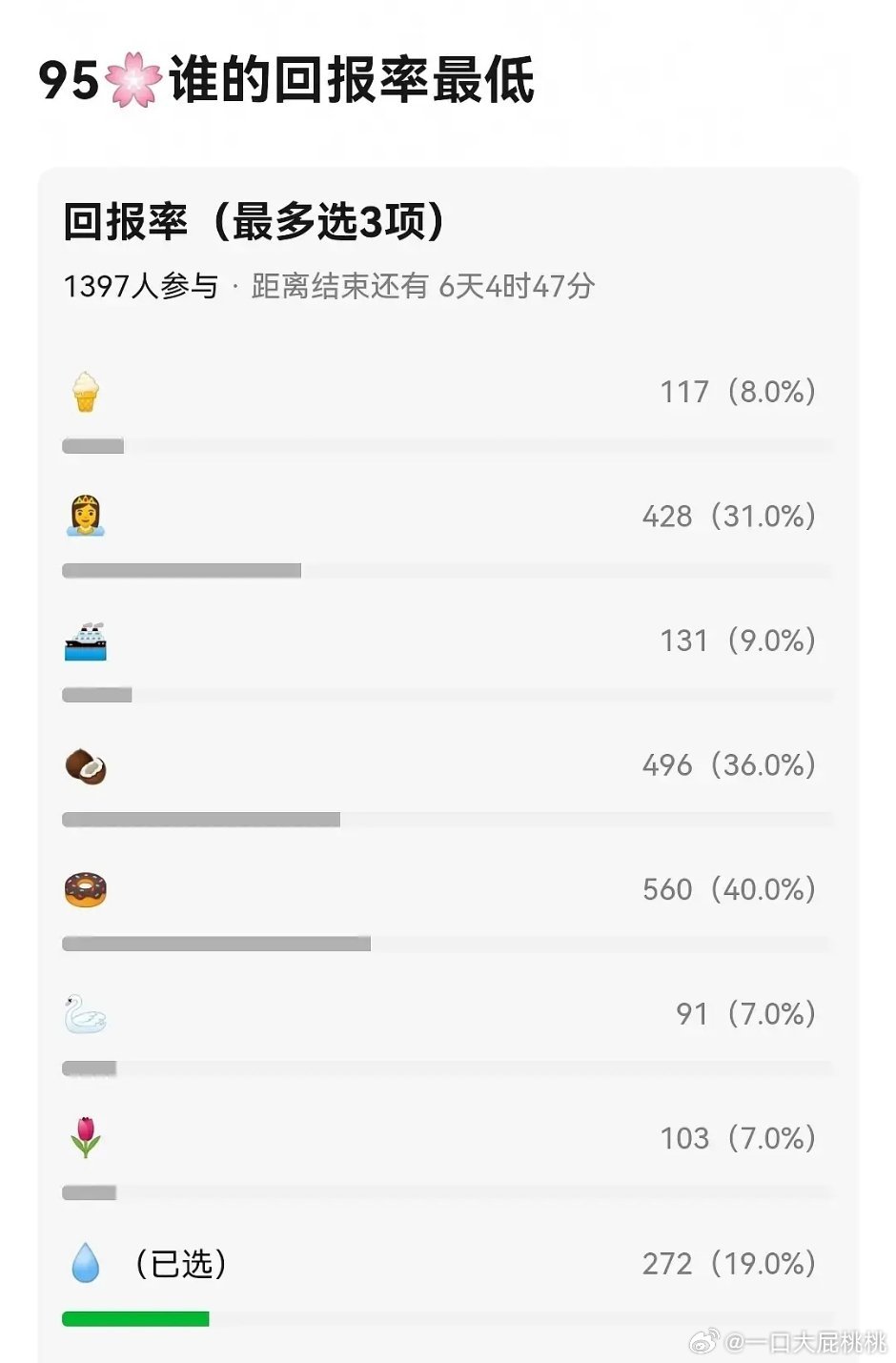Select the soft ice cream emoji option
The image size is (896, 1363).
(86, 391)
